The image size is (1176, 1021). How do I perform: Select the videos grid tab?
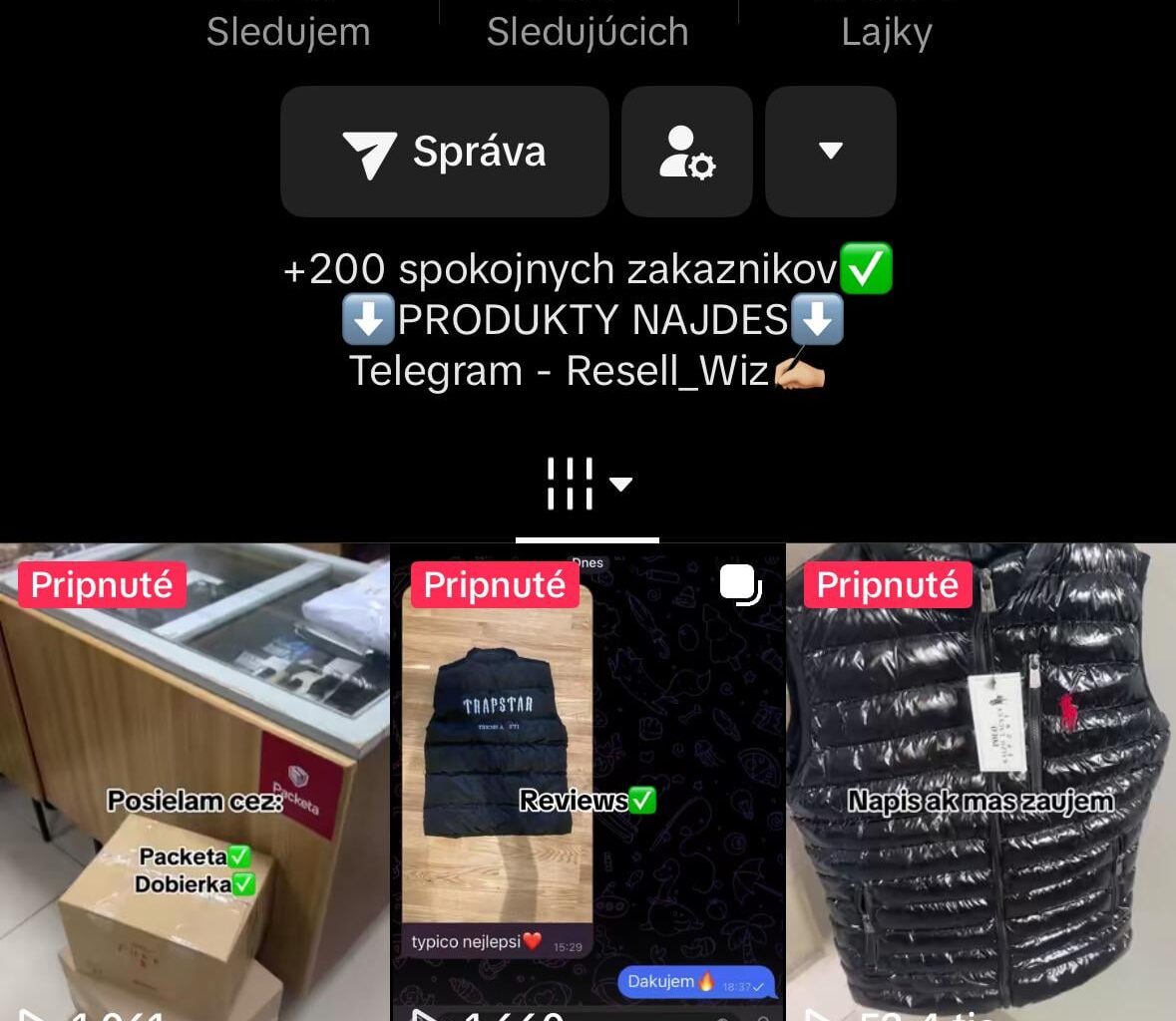(588, 485)
